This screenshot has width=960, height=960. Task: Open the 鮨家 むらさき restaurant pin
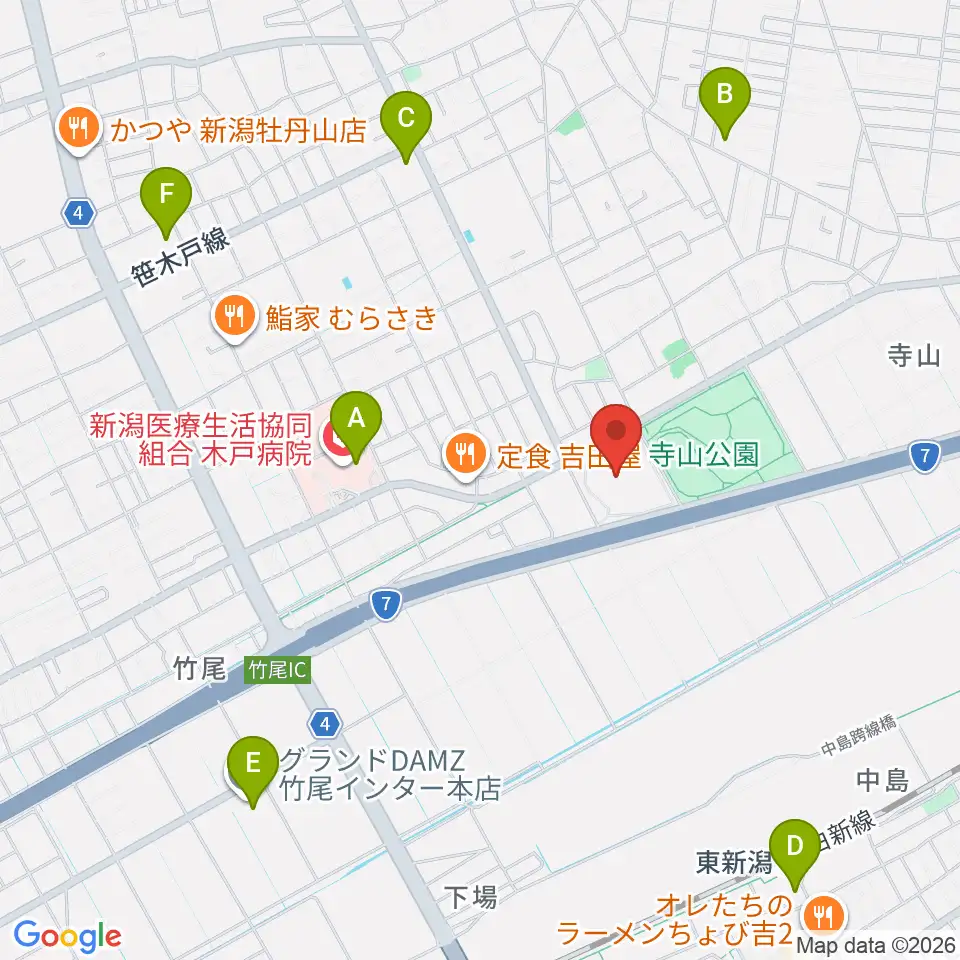(234, 318)
